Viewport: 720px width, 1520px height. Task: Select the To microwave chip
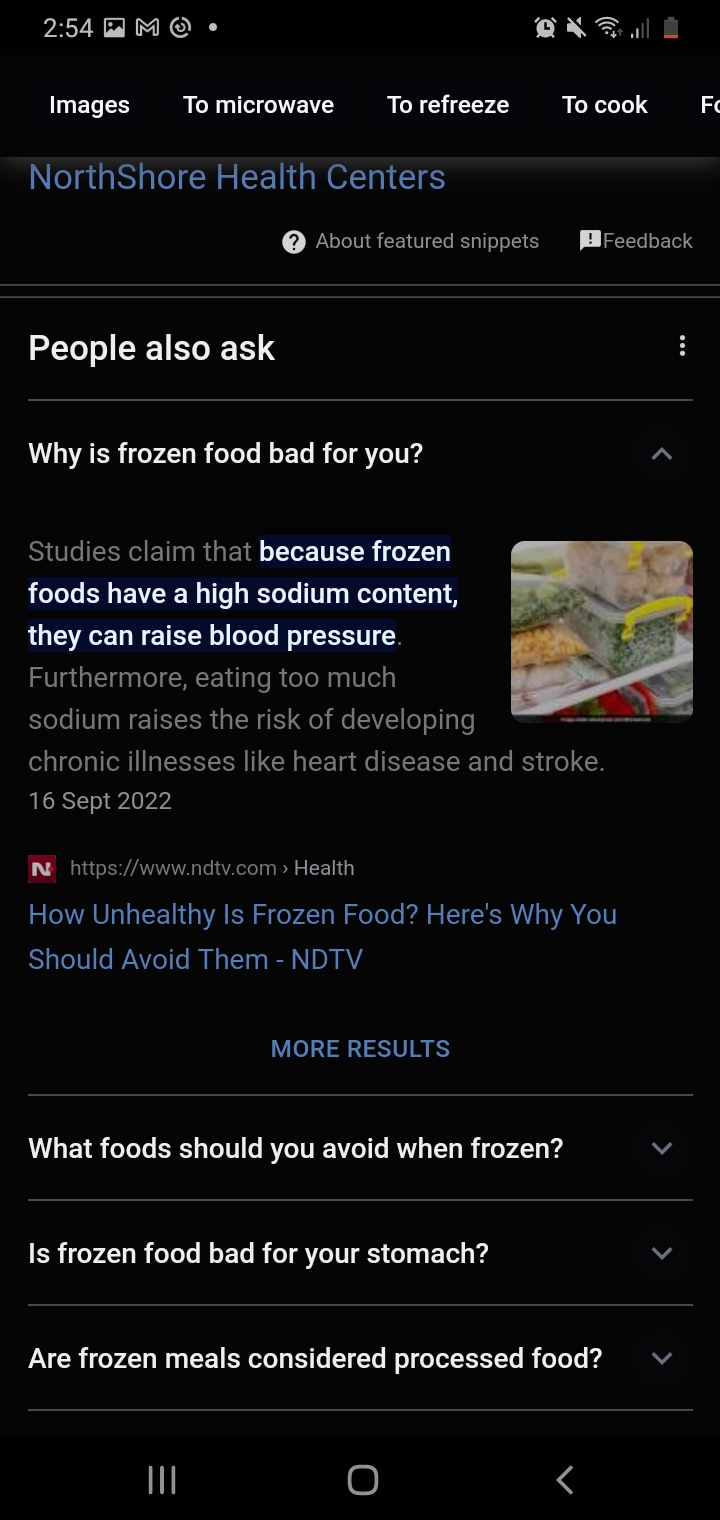click(258, 105)
